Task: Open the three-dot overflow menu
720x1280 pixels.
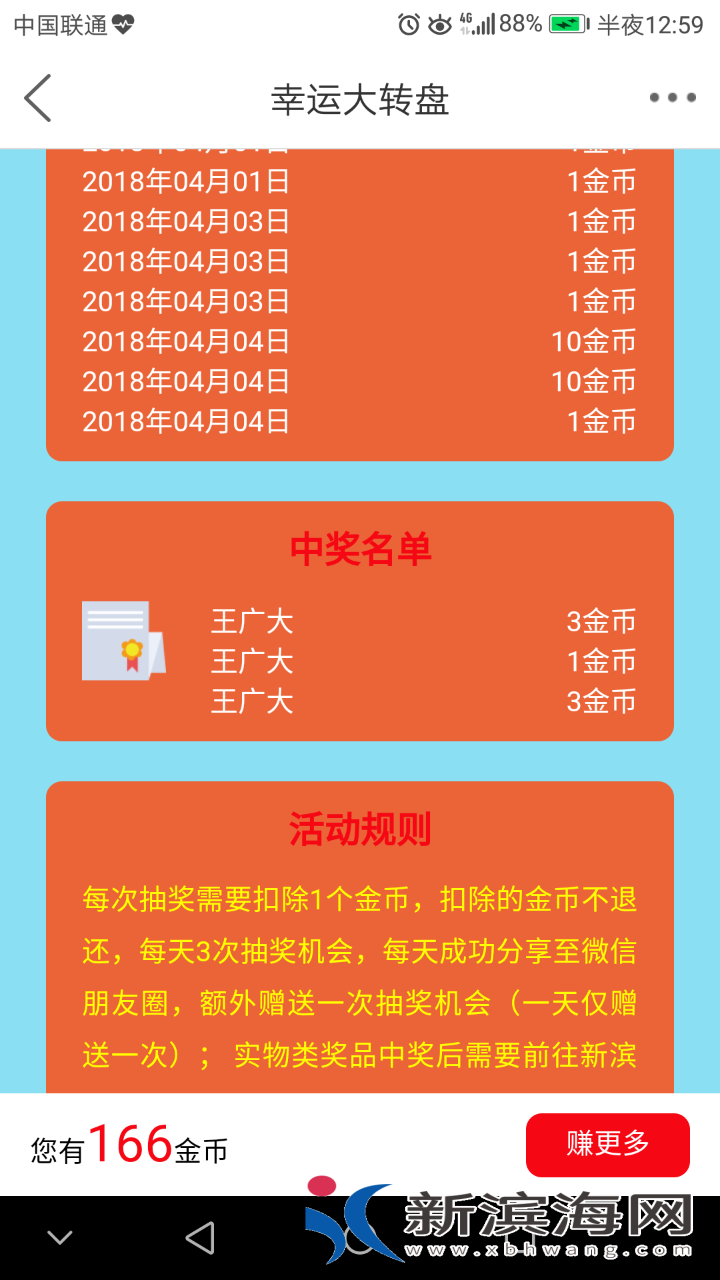Action: tap(672, 98)
